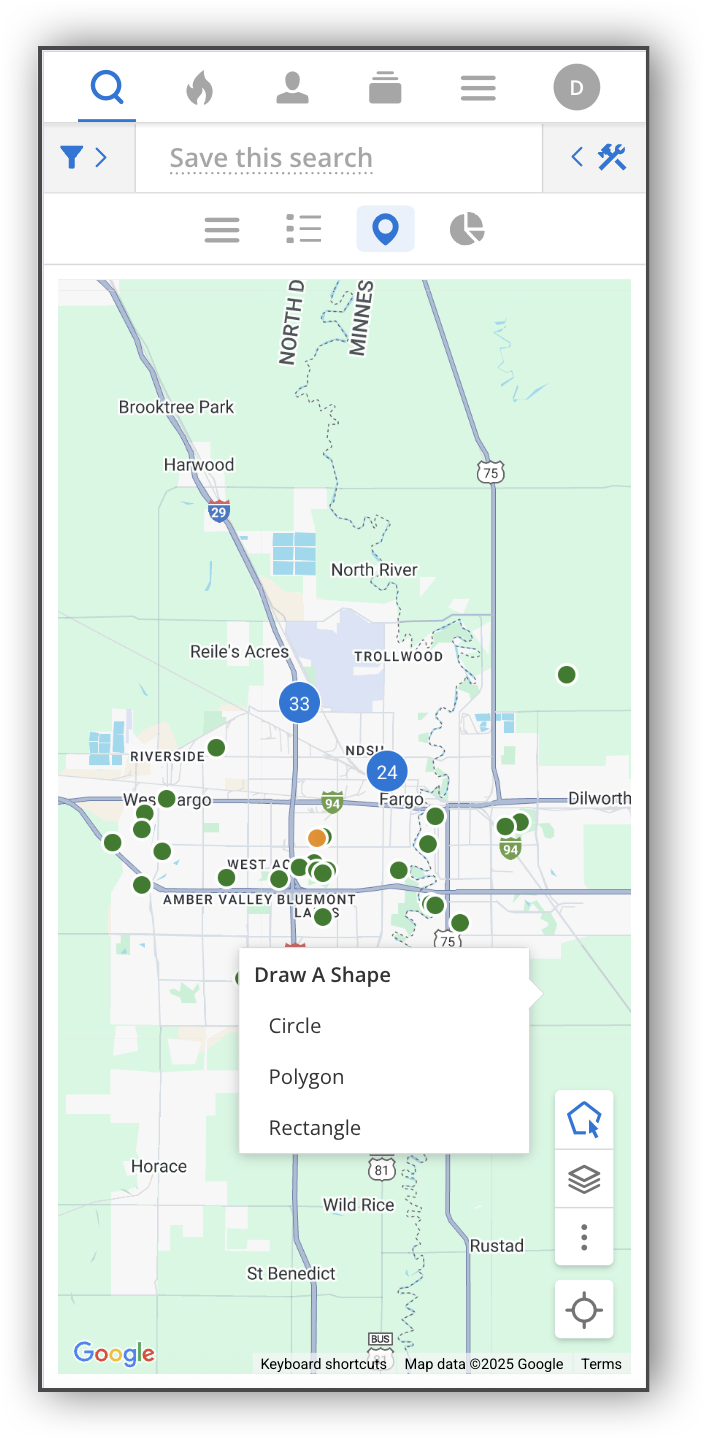Tap the Save this search field
This screenshot has width=704, height=1438.
[x=271, y=158]
